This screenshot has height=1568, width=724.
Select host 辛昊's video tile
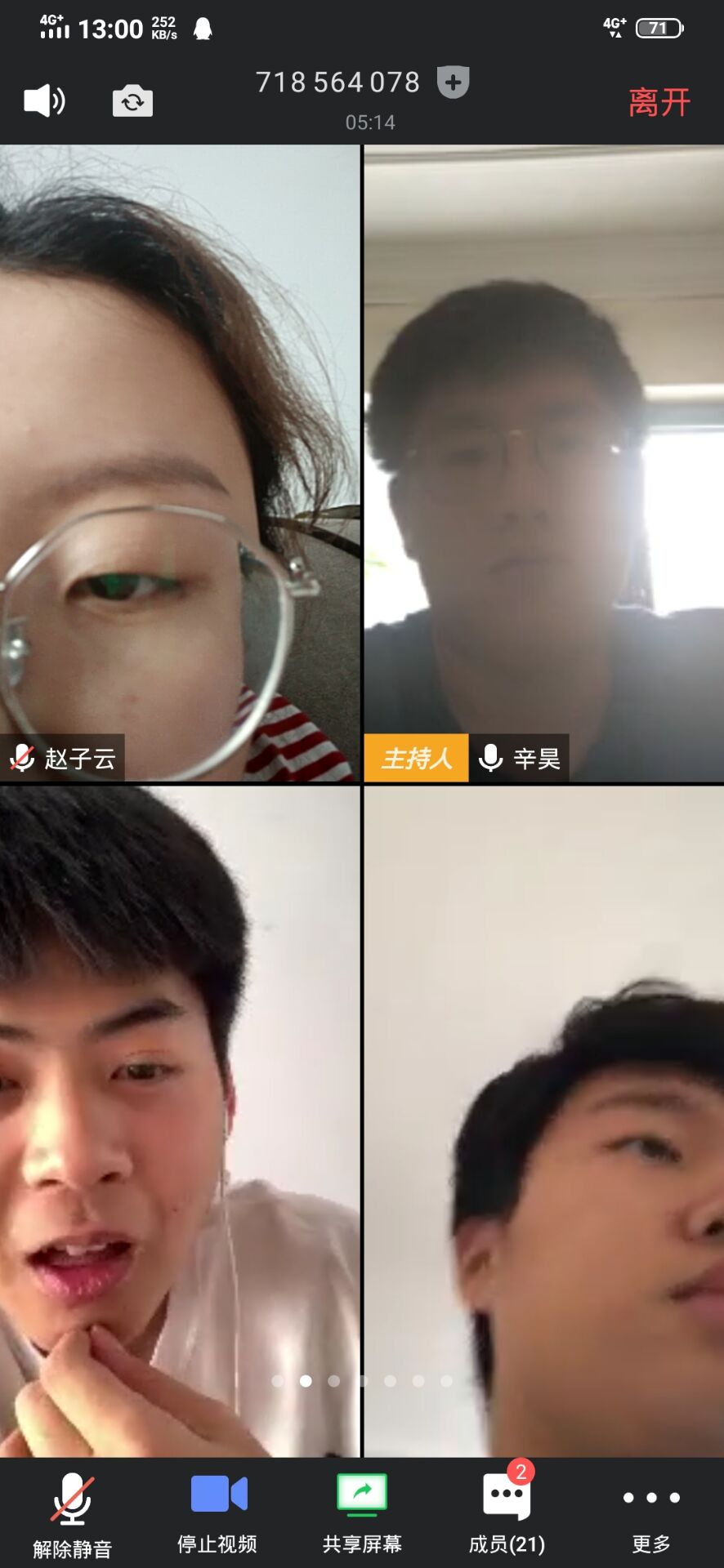(x=543, y=462)
